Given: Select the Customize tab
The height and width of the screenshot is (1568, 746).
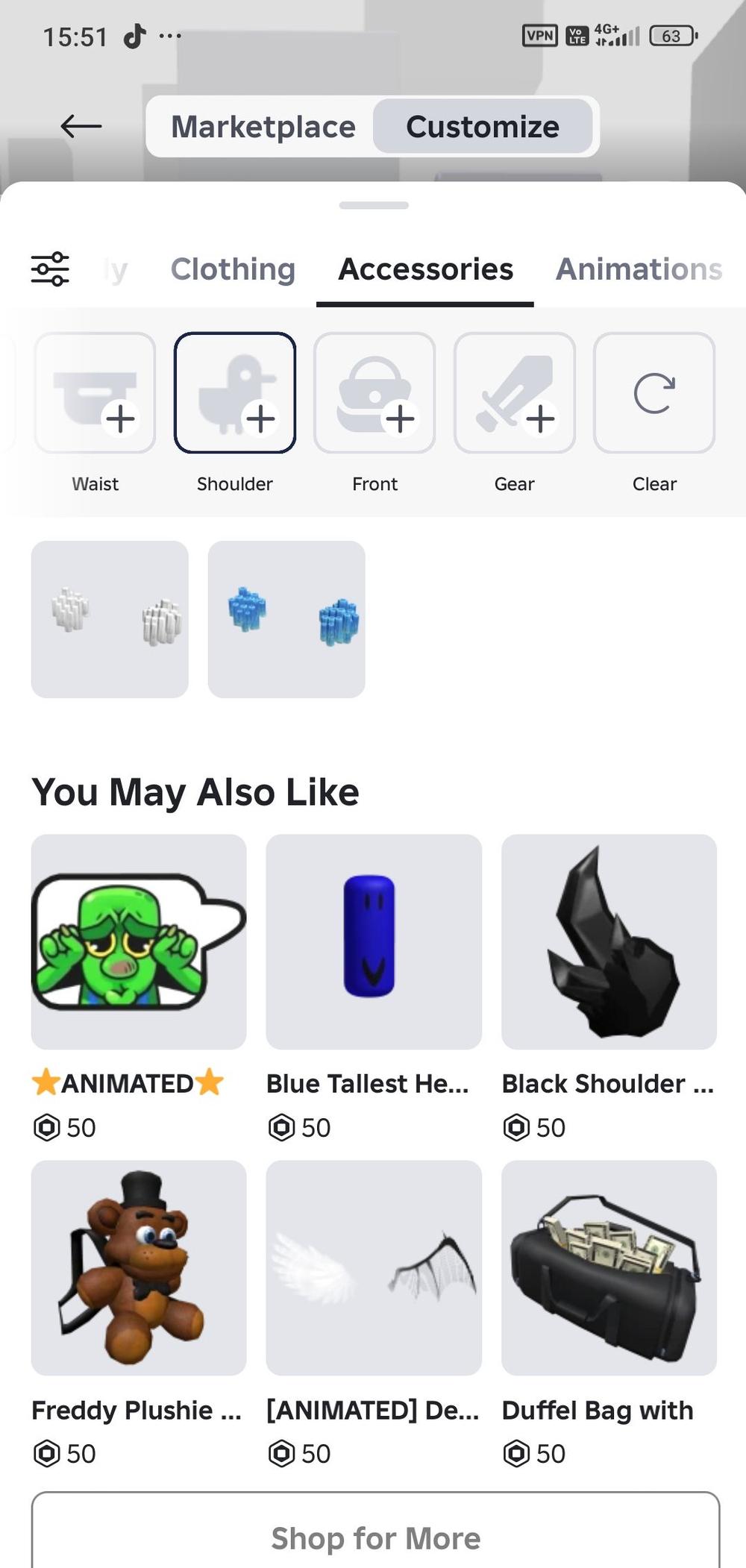Looking at the screenshot, I should (482, 127).
